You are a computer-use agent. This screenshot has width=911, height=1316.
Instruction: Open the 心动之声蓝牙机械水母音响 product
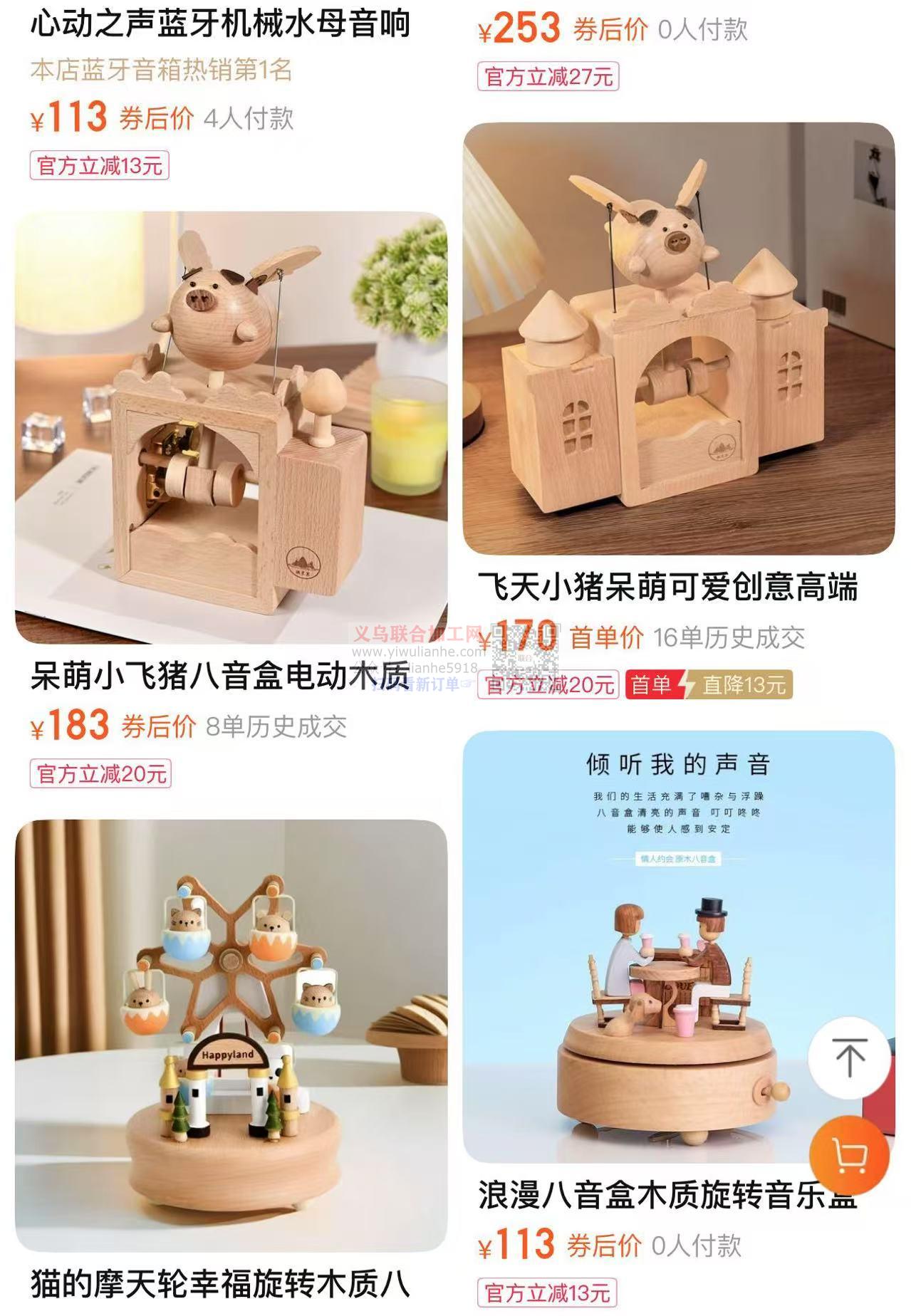tap(220, 26)
